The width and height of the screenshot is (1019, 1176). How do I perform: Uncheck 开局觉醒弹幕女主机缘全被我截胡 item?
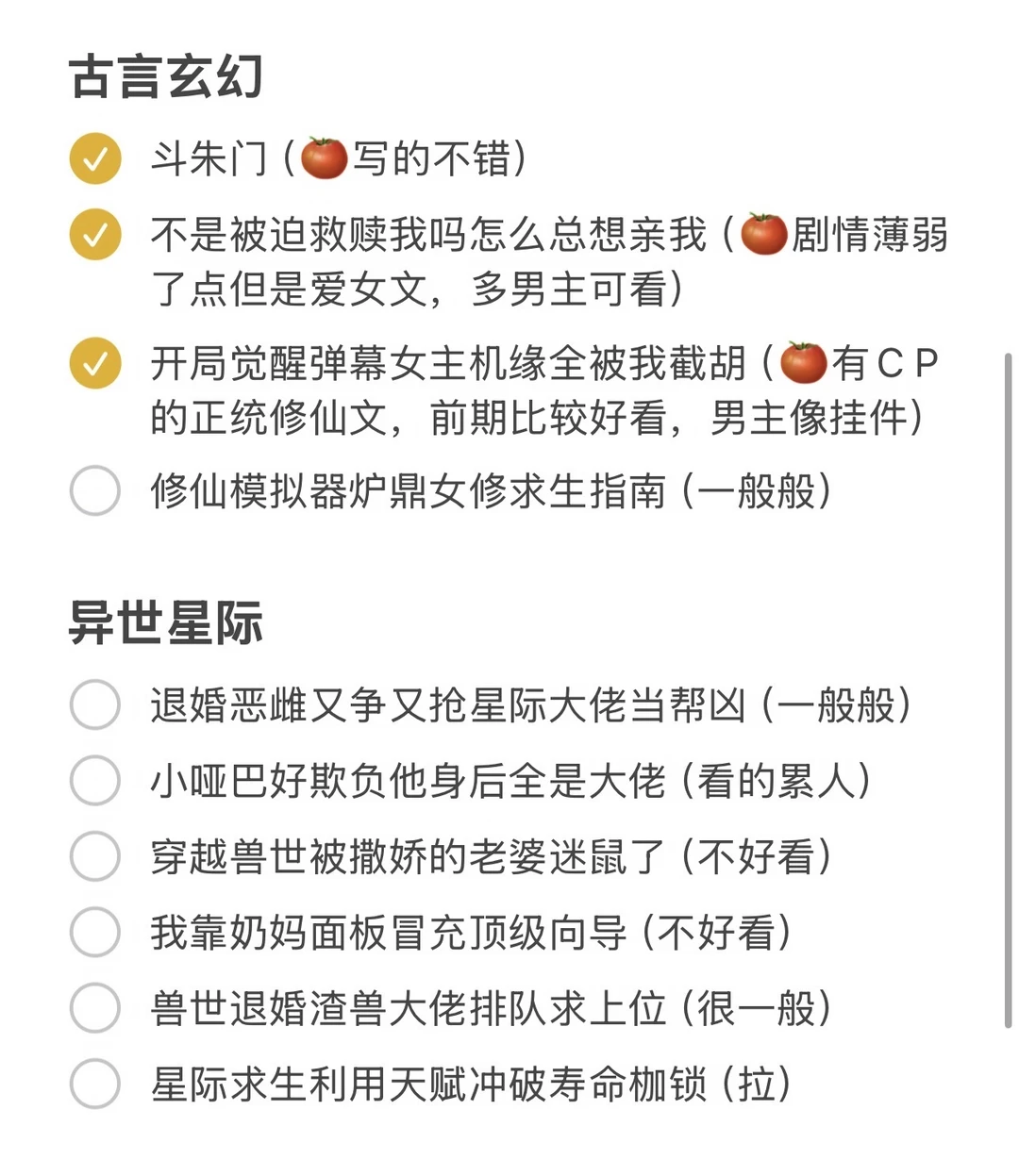[95, 363]
